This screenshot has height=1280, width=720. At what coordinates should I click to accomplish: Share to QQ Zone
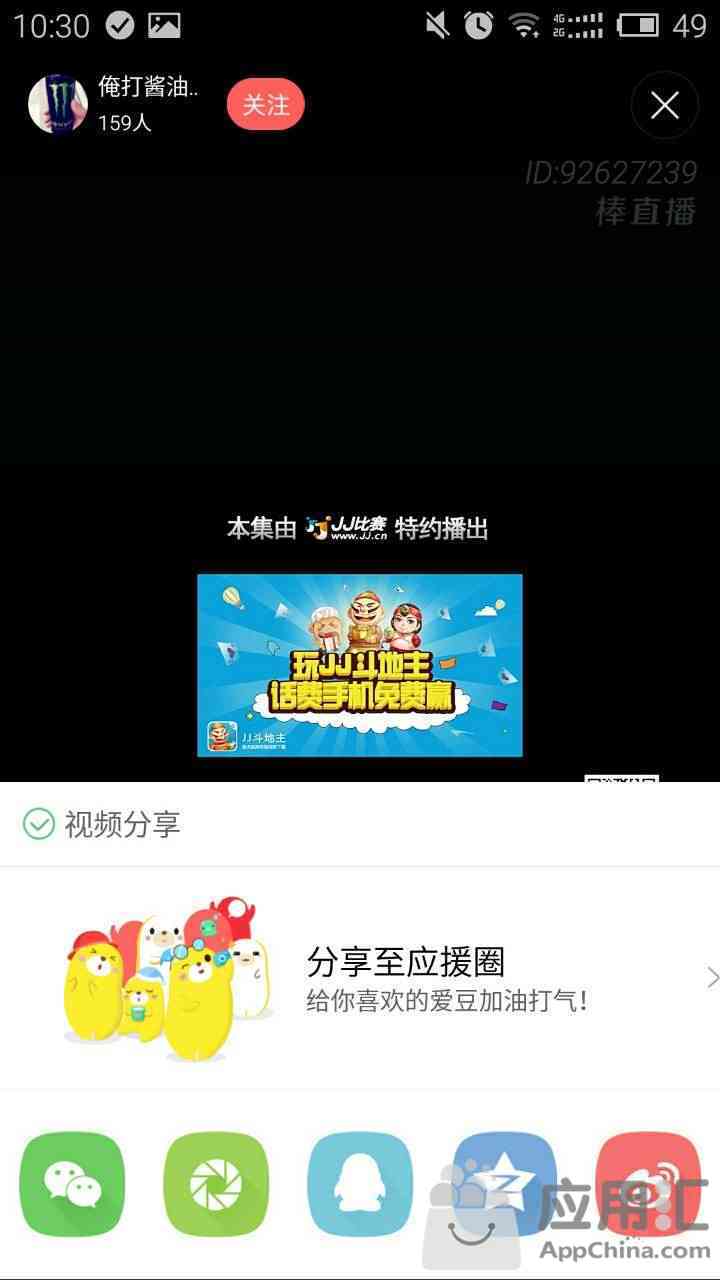click(x=504, y=1185)
